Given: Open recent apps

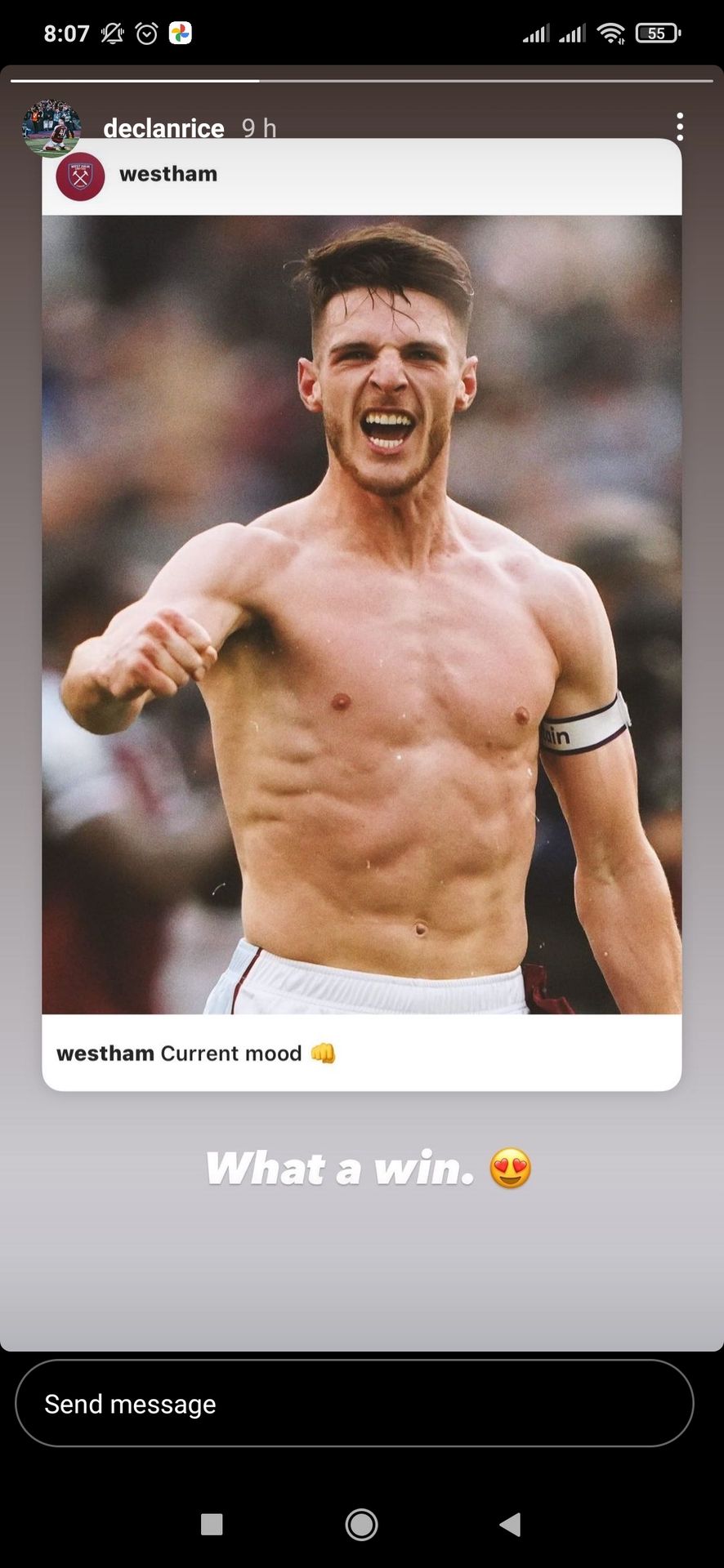Looking at the screenshot, I should (x=212, y=1524).
